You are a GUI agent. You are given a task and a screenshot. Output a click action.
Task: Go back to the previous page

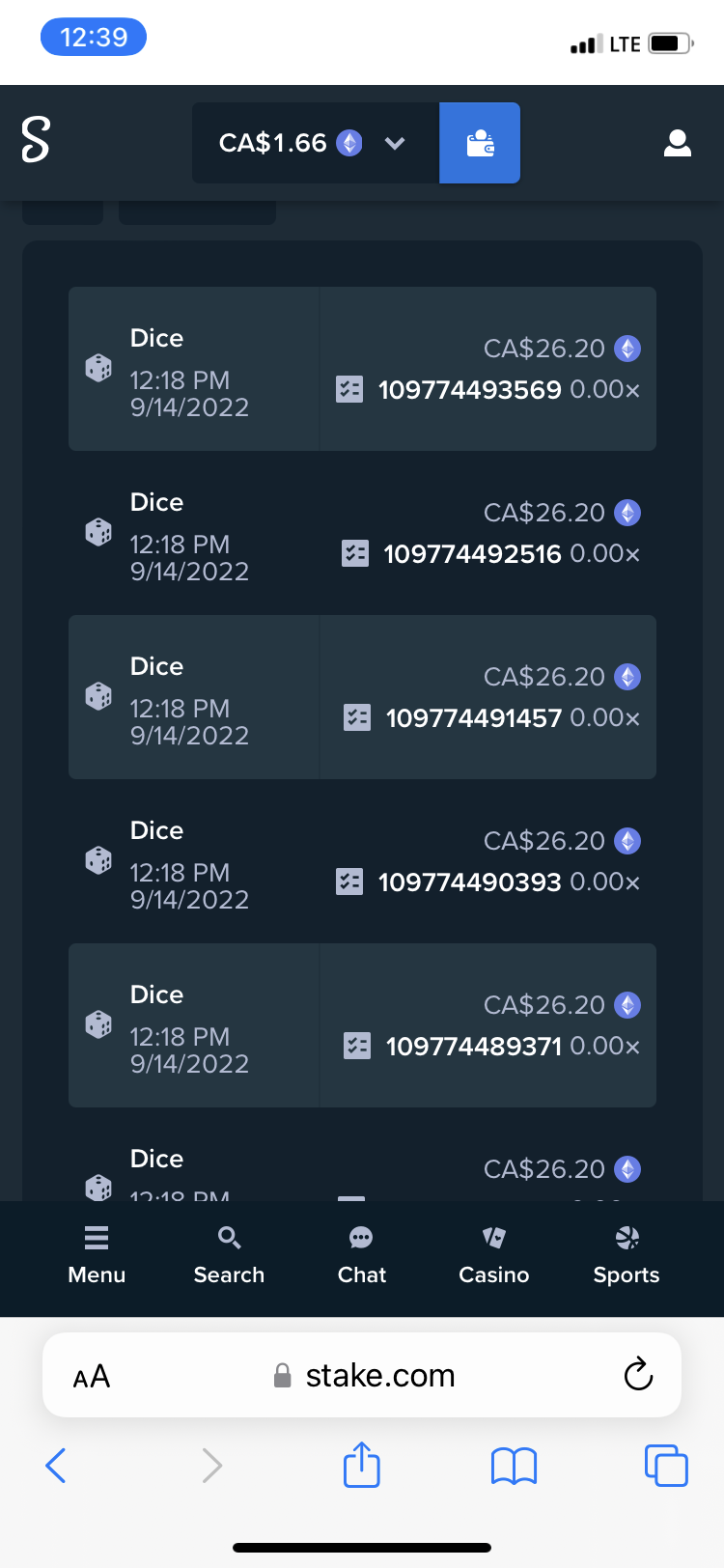tap(56, 1466)
